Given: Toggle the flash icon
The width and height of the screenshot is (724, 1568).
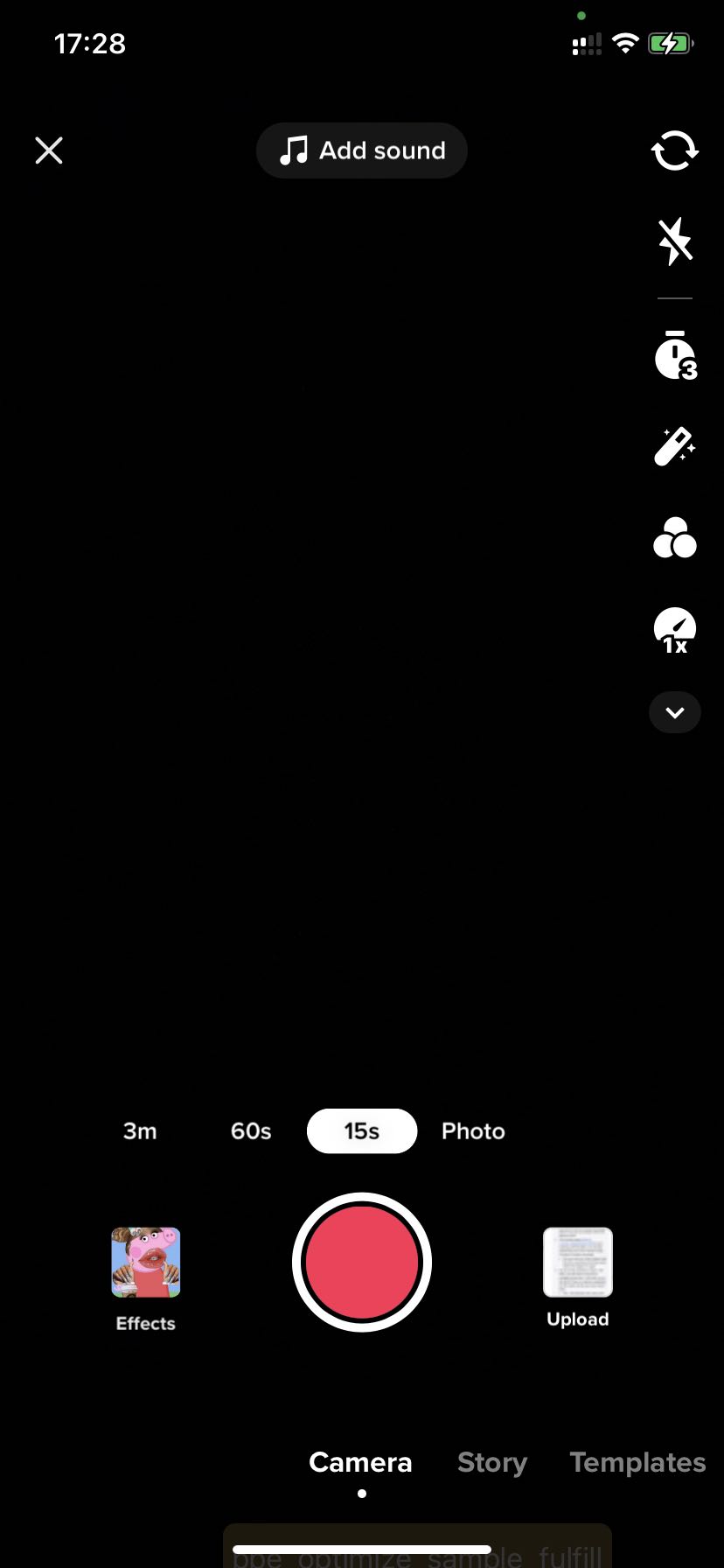Looking at the screenshot, I should [x=675, y=241].
